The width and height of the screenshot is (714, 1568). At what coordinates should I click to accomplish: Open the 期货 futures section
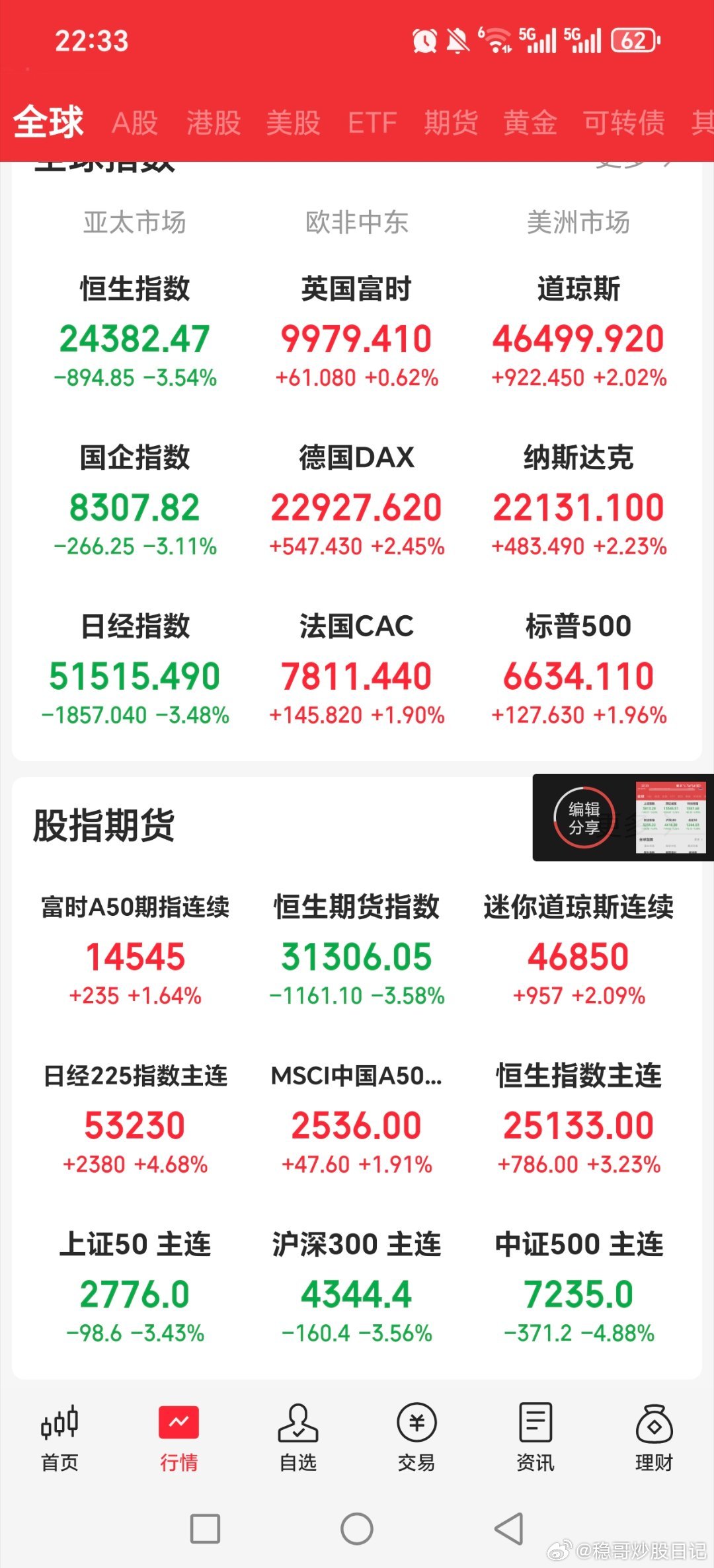click(450, 123)
